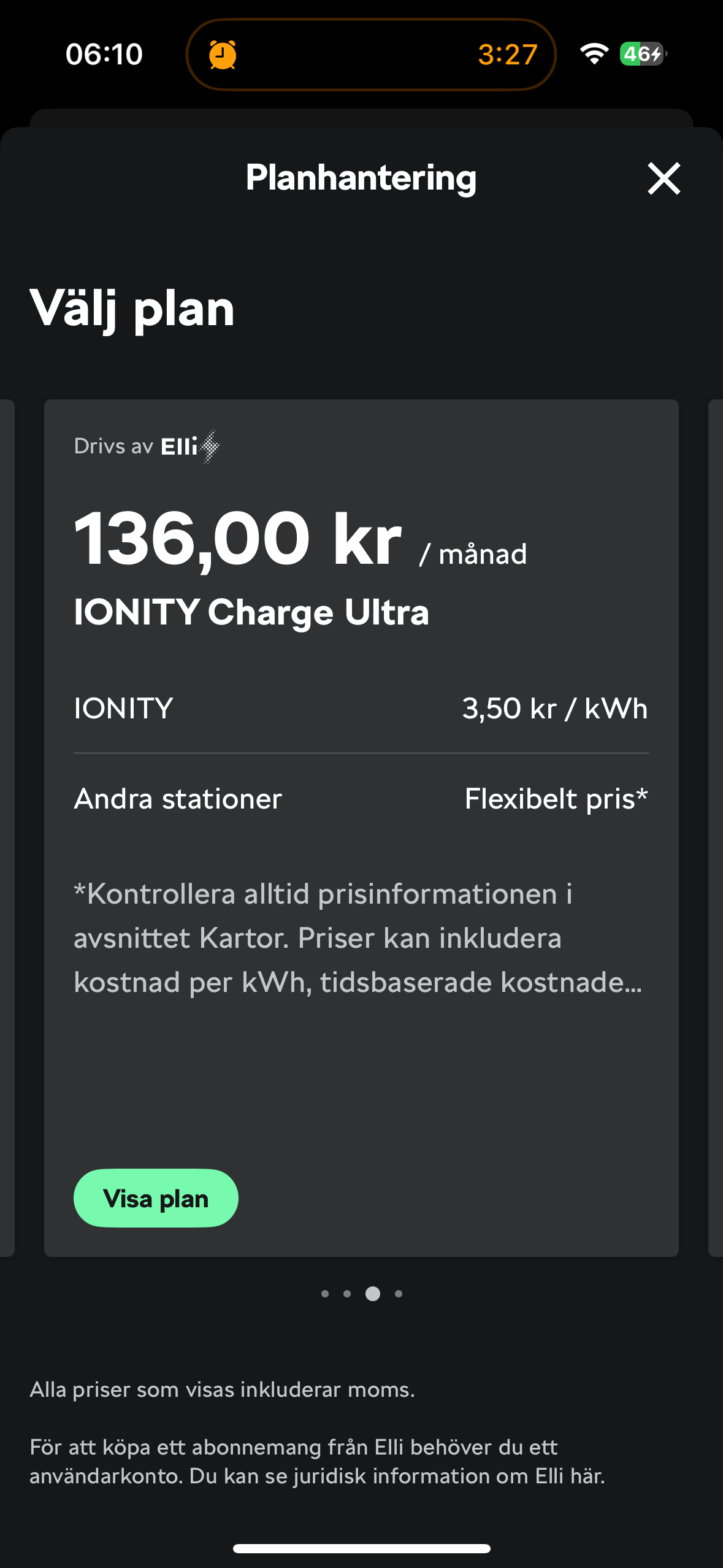Close the Planhantering sheet

pos(664,179)
